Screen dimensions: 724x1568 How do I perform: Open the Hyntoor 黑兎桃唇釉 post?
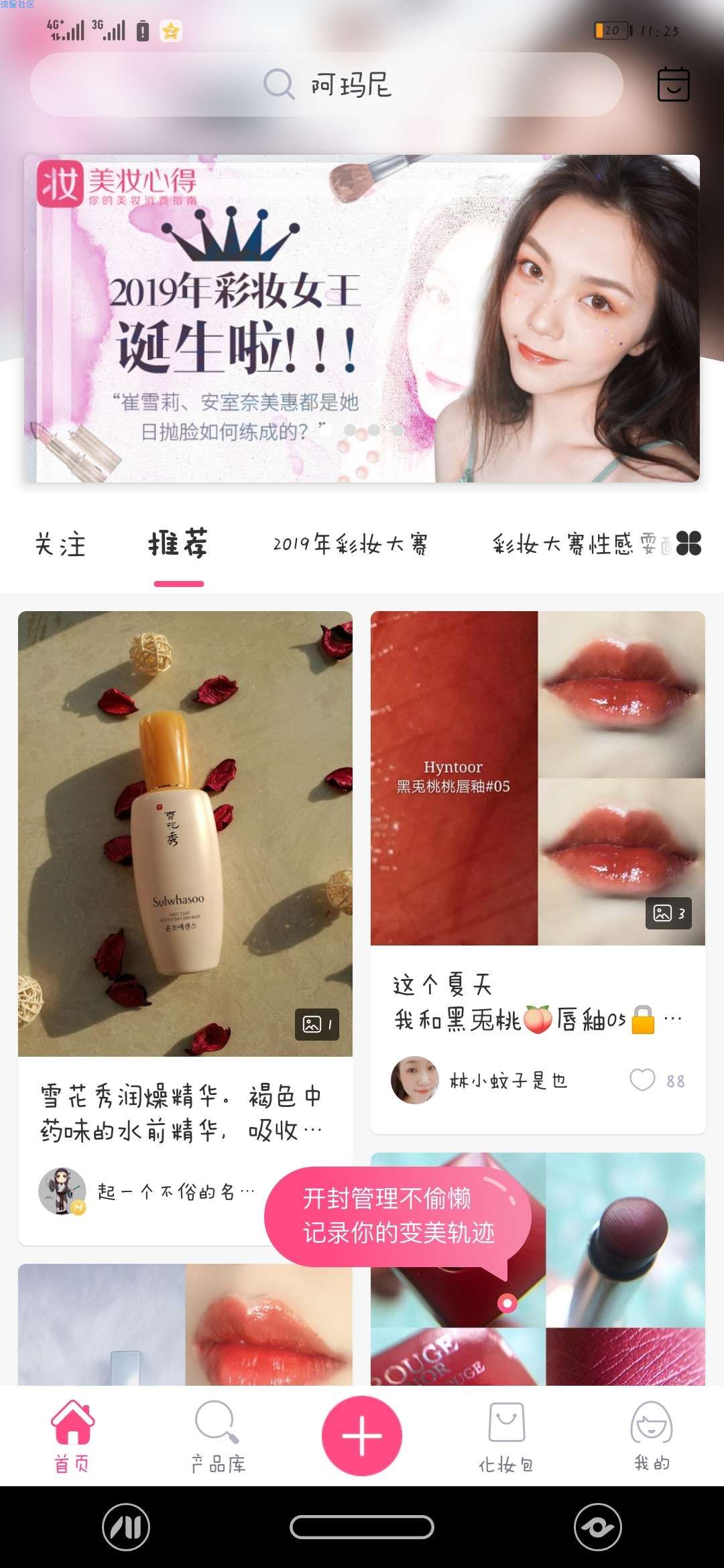coord(538,777)
